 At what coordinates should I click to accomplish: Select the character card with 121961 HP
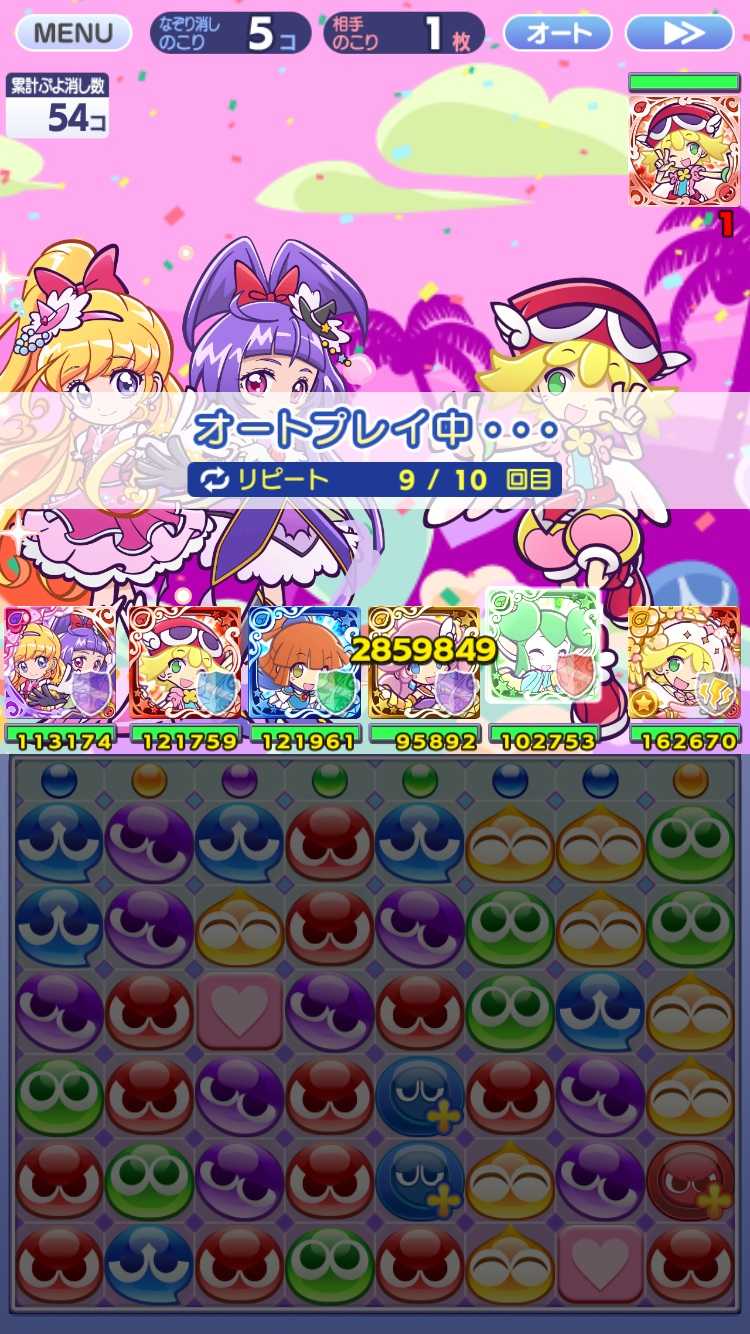pos(304,664)
